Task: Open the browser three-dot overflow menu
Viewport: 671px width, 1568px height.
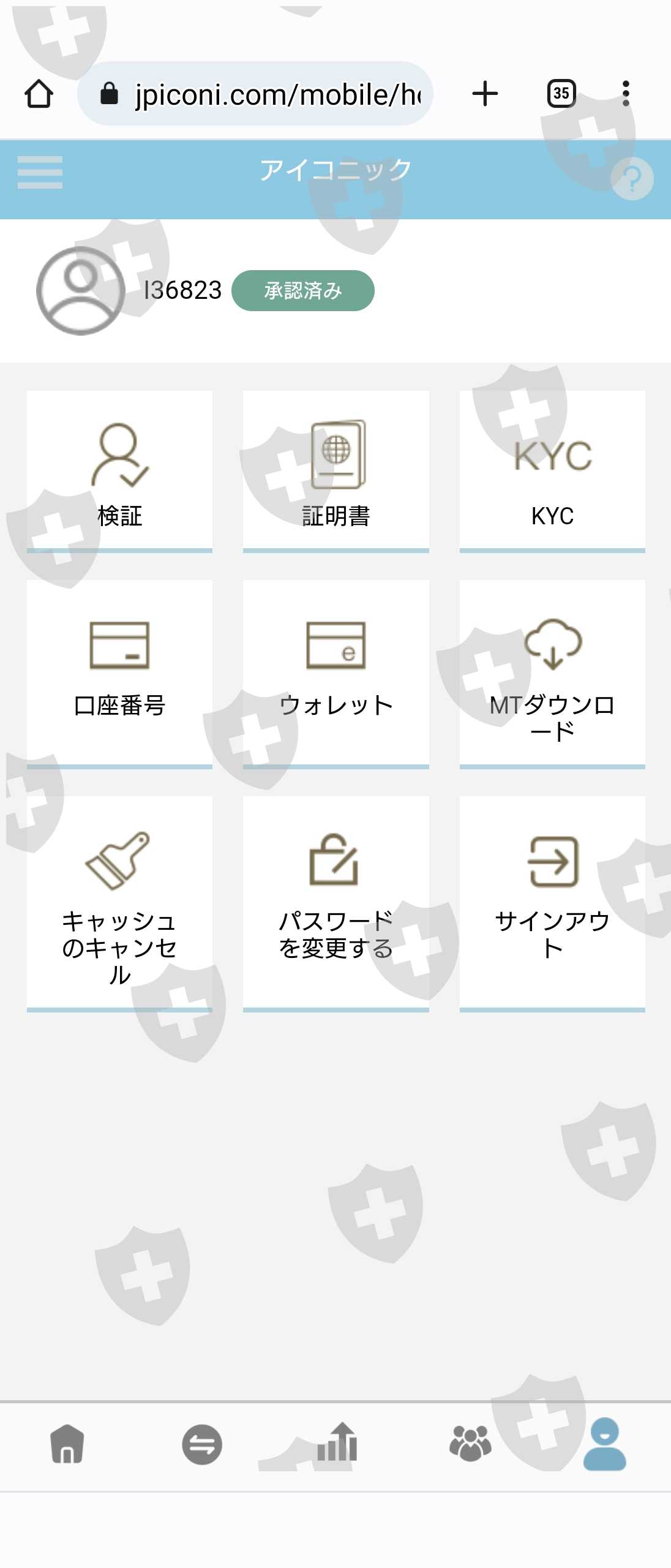Action: tap(626, 94)
